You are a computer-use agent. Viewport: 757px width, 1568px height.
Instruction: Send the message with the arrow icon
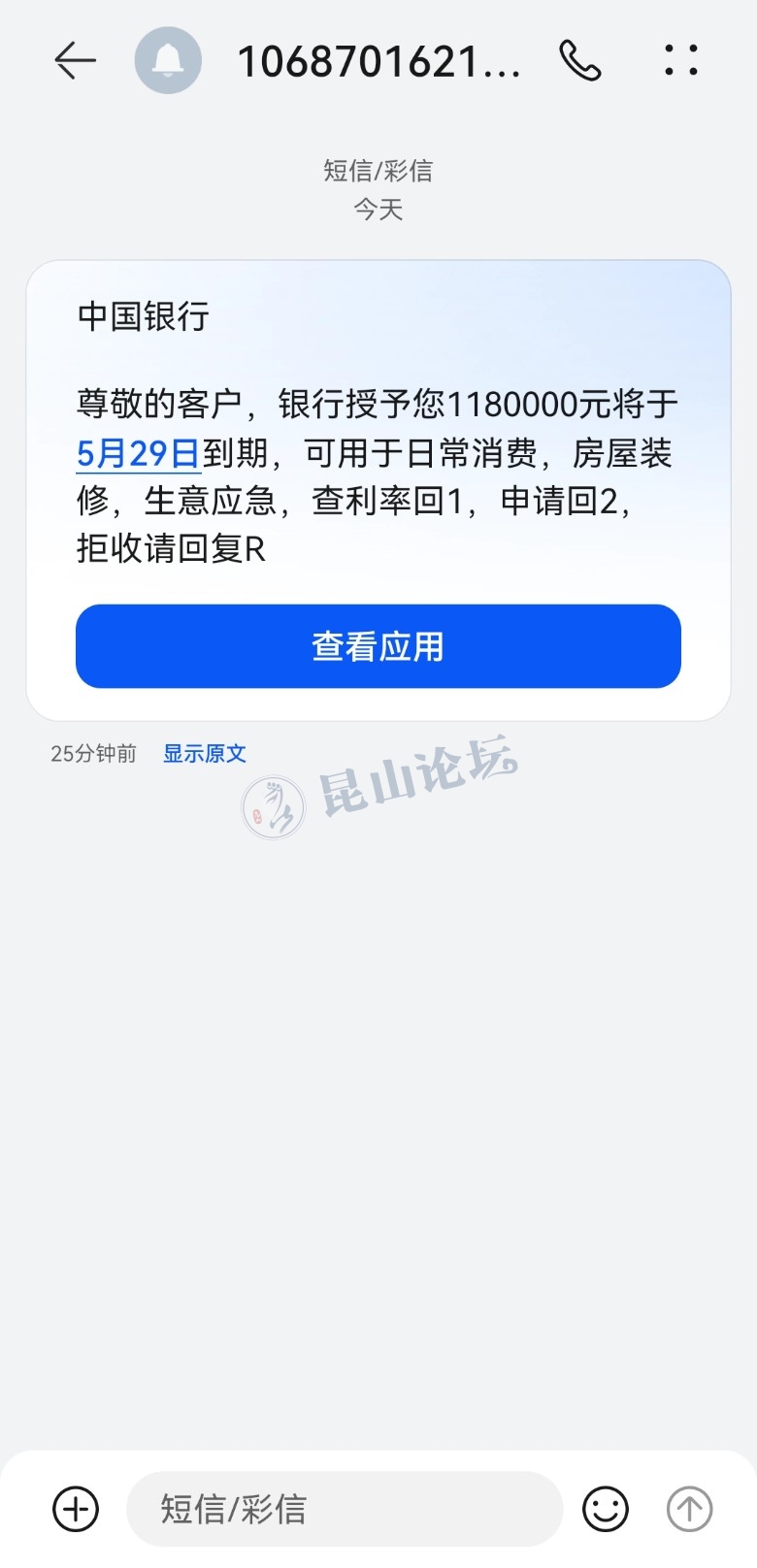click(689, 1509)
